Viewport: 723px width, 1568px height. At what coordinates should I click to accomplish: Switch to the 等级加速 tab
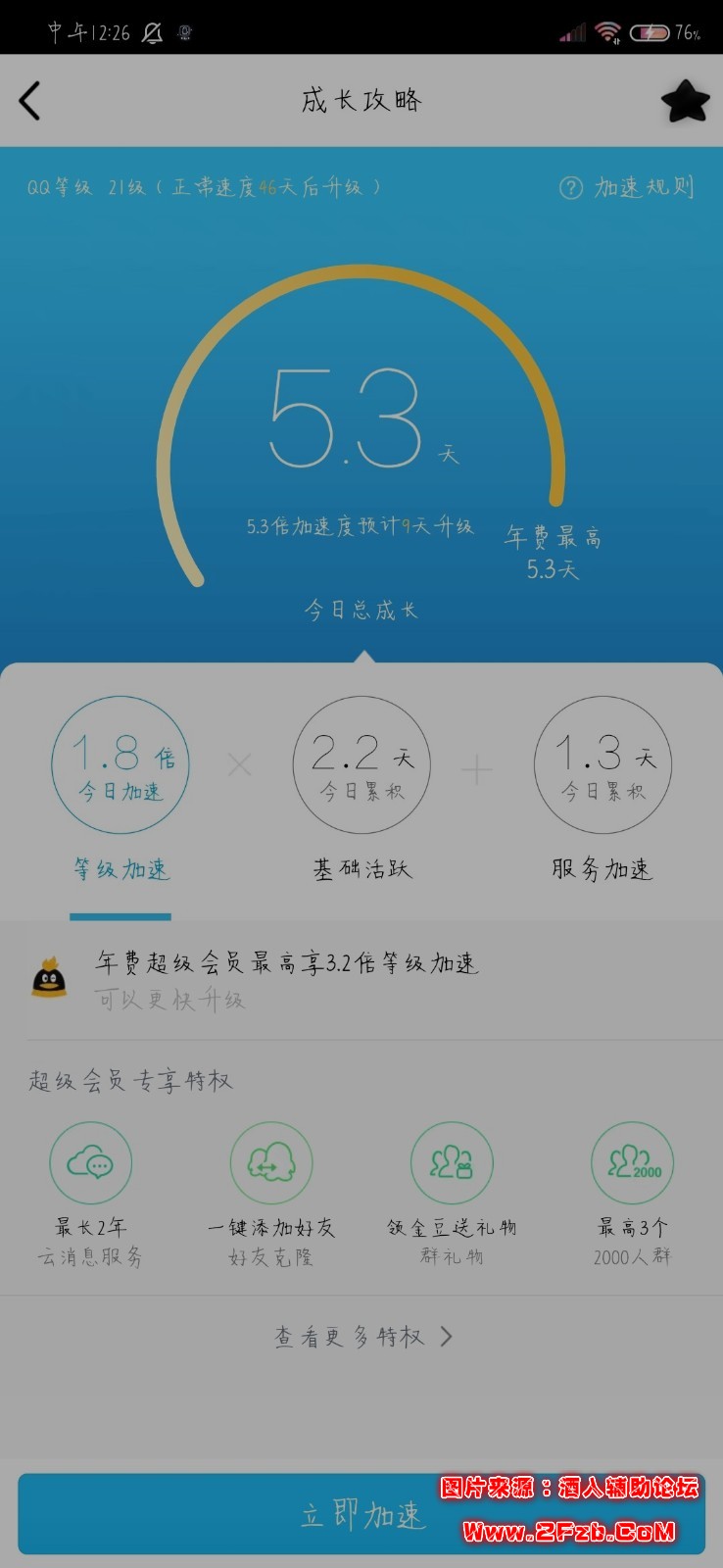pyautogui.click(x=120, y=869)
